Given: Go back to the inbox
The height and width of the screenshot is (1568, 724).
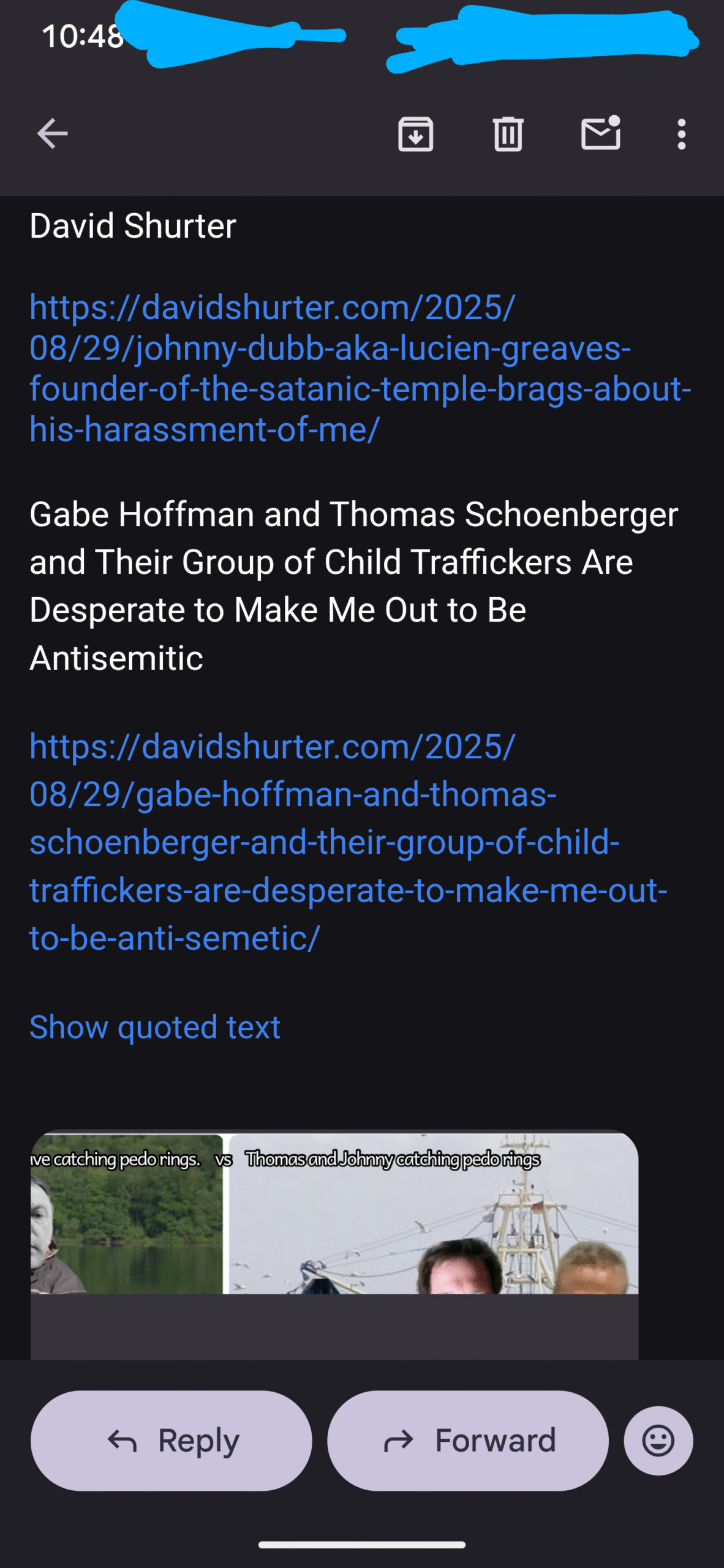Looking at the screenshot, I should 52,134.
